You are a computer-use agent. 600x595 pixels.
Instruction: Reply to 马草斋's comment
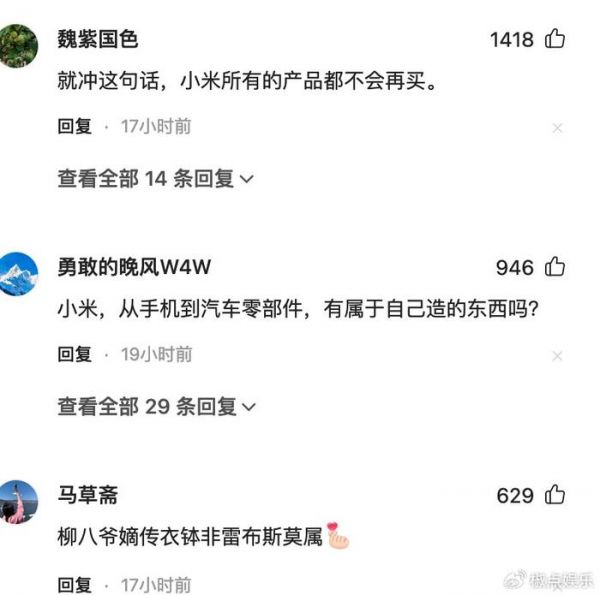pyautogui.click(x=74, y=584)
